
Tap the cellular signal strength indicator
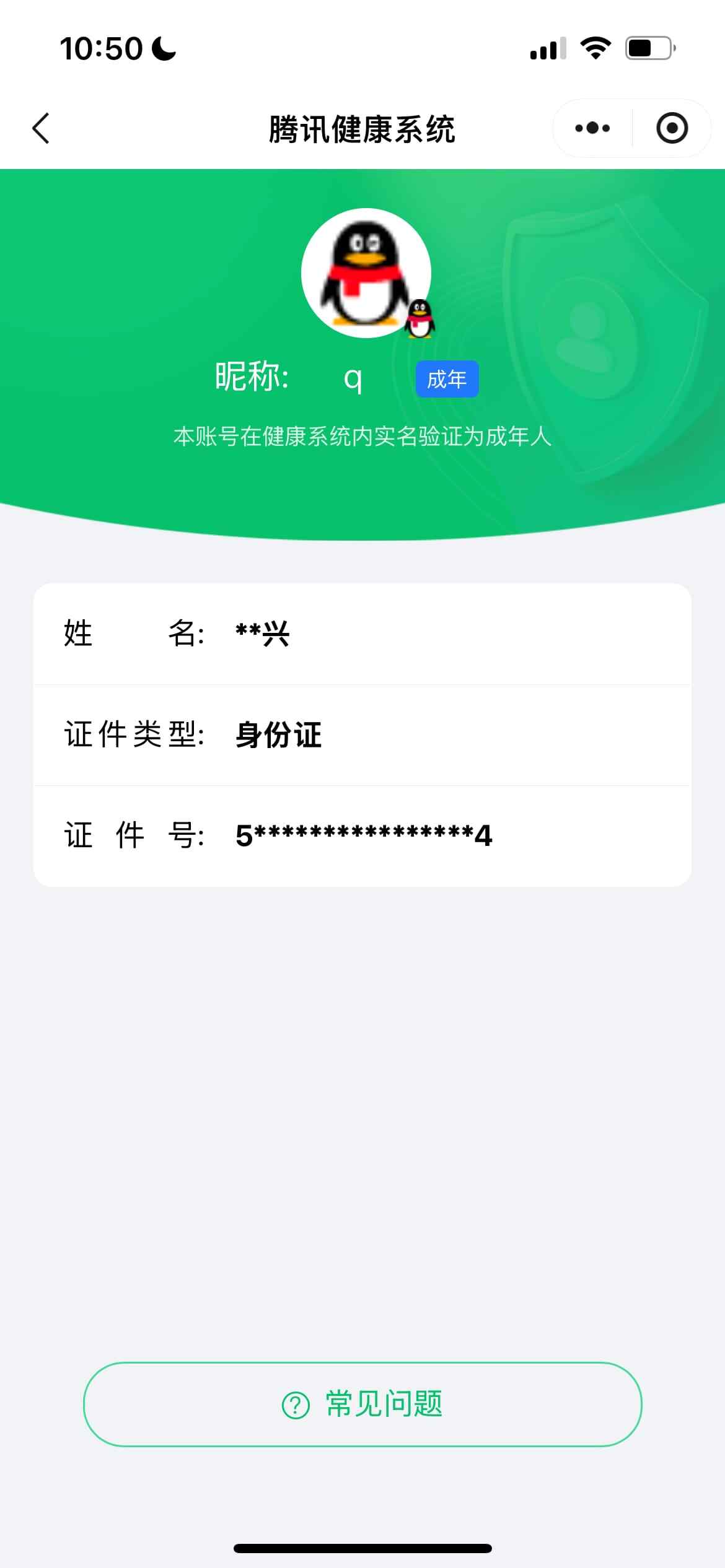click(548, 48)
